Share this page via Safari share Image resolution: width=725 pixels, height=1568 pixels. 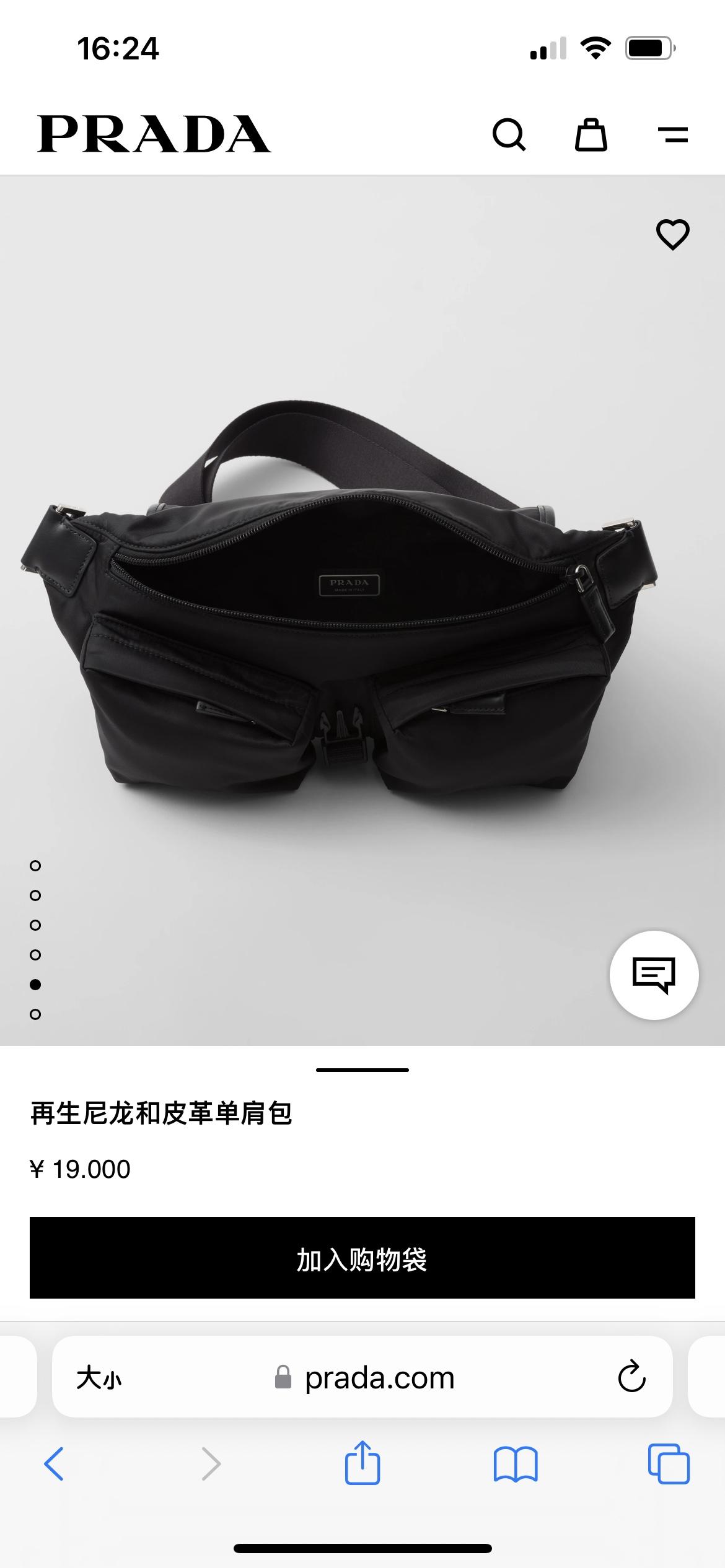point(362,1463)
